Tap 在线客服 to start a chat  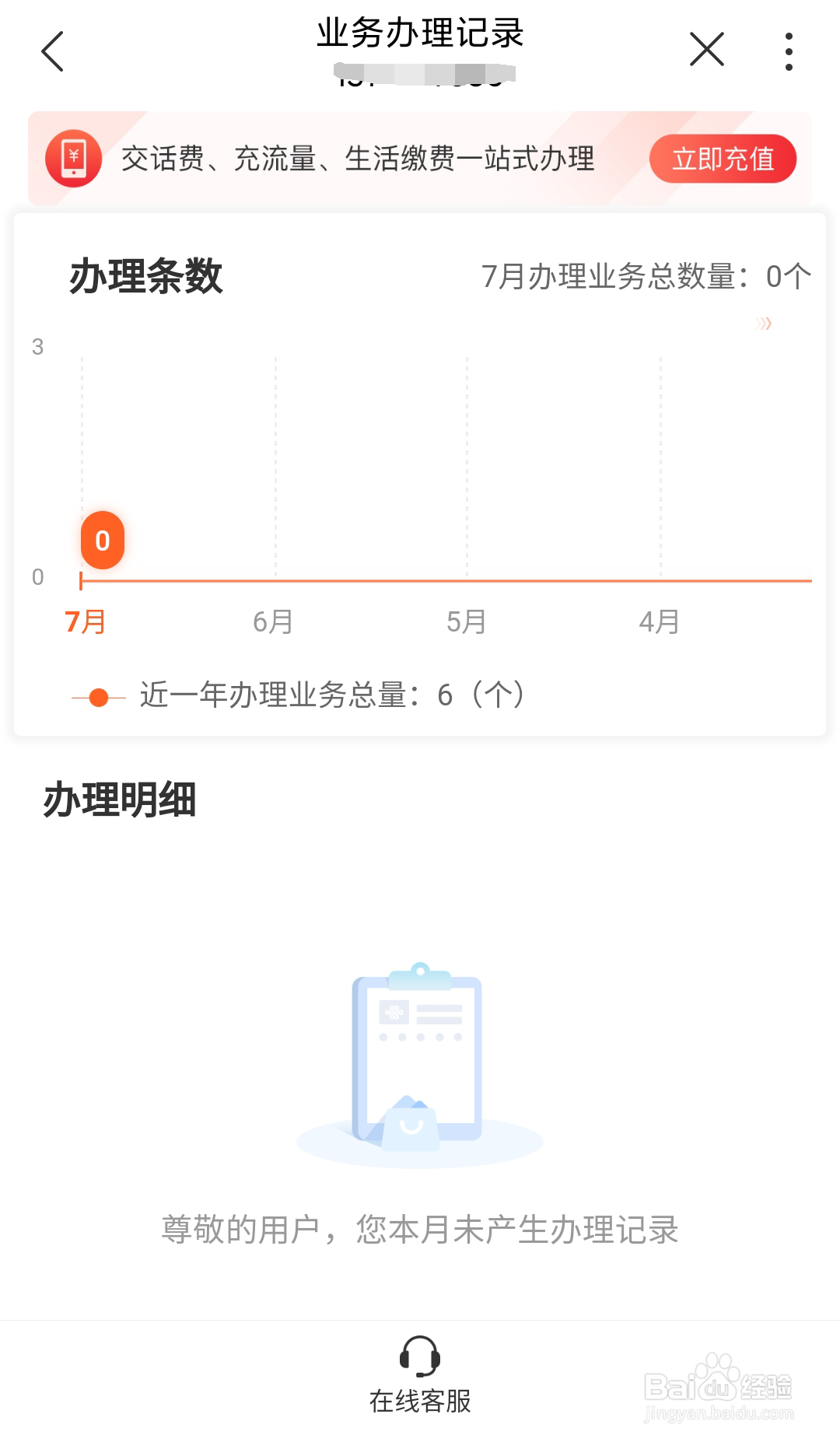(x=420, y=1400)
